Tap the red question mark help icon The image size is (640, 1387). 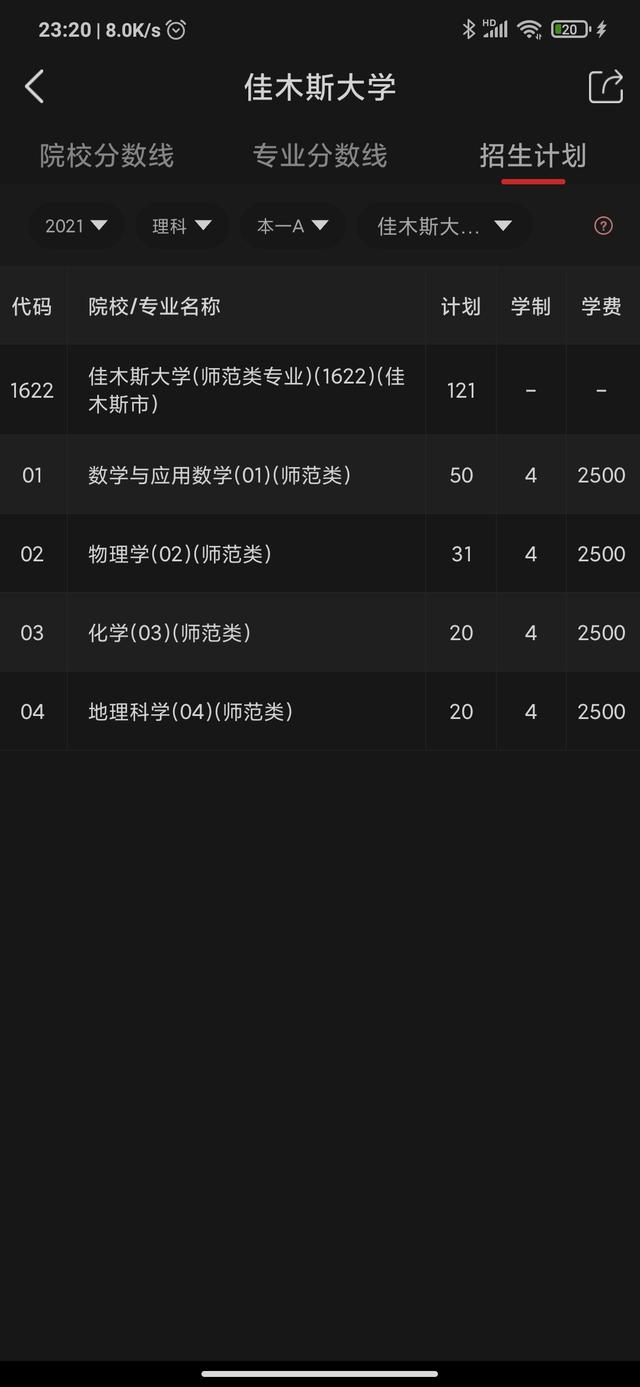pyautogui.click(x=603, y=226)
